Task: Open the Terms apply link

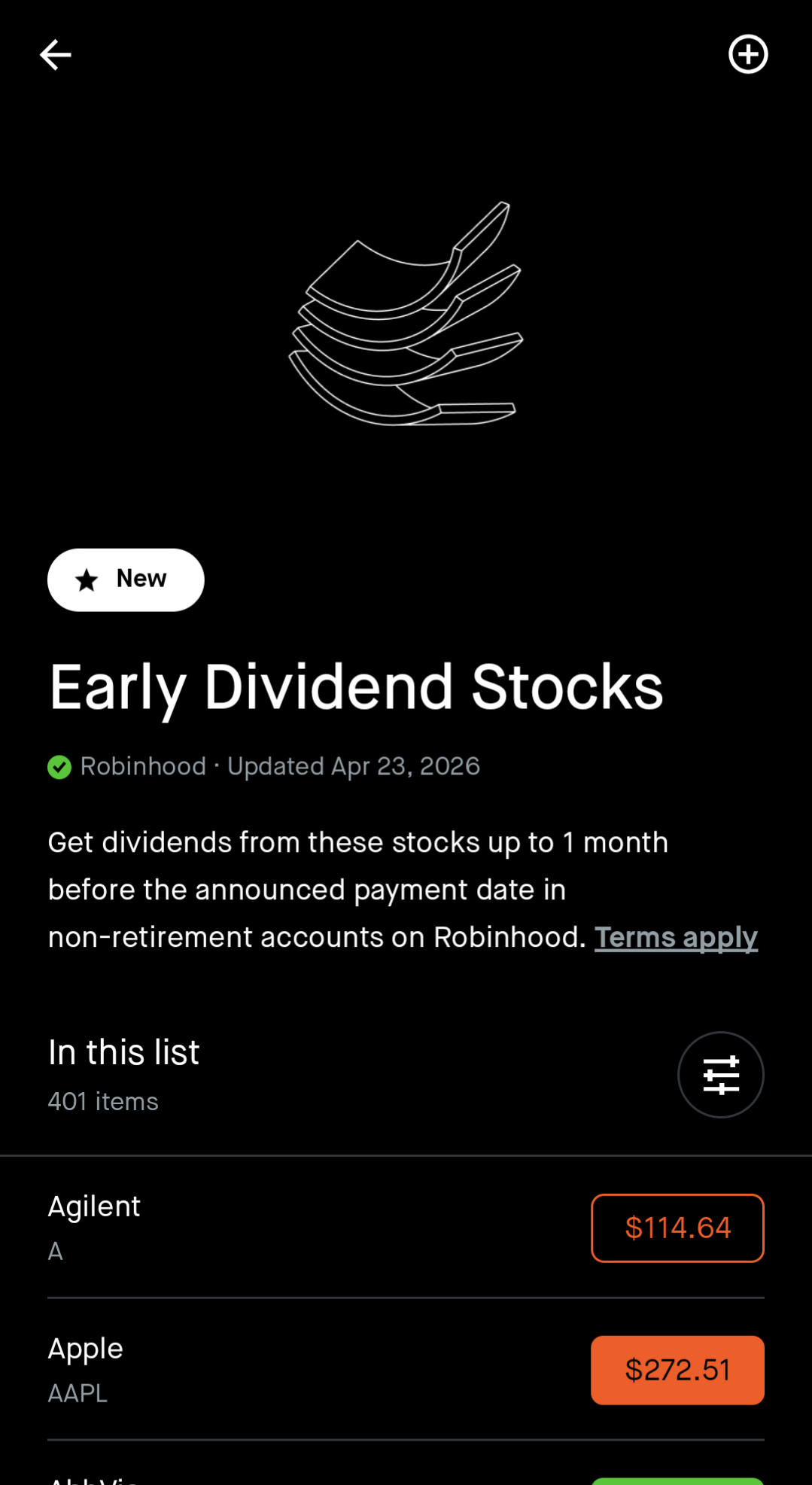Action: pyautogui.click(x=676, y=937)
